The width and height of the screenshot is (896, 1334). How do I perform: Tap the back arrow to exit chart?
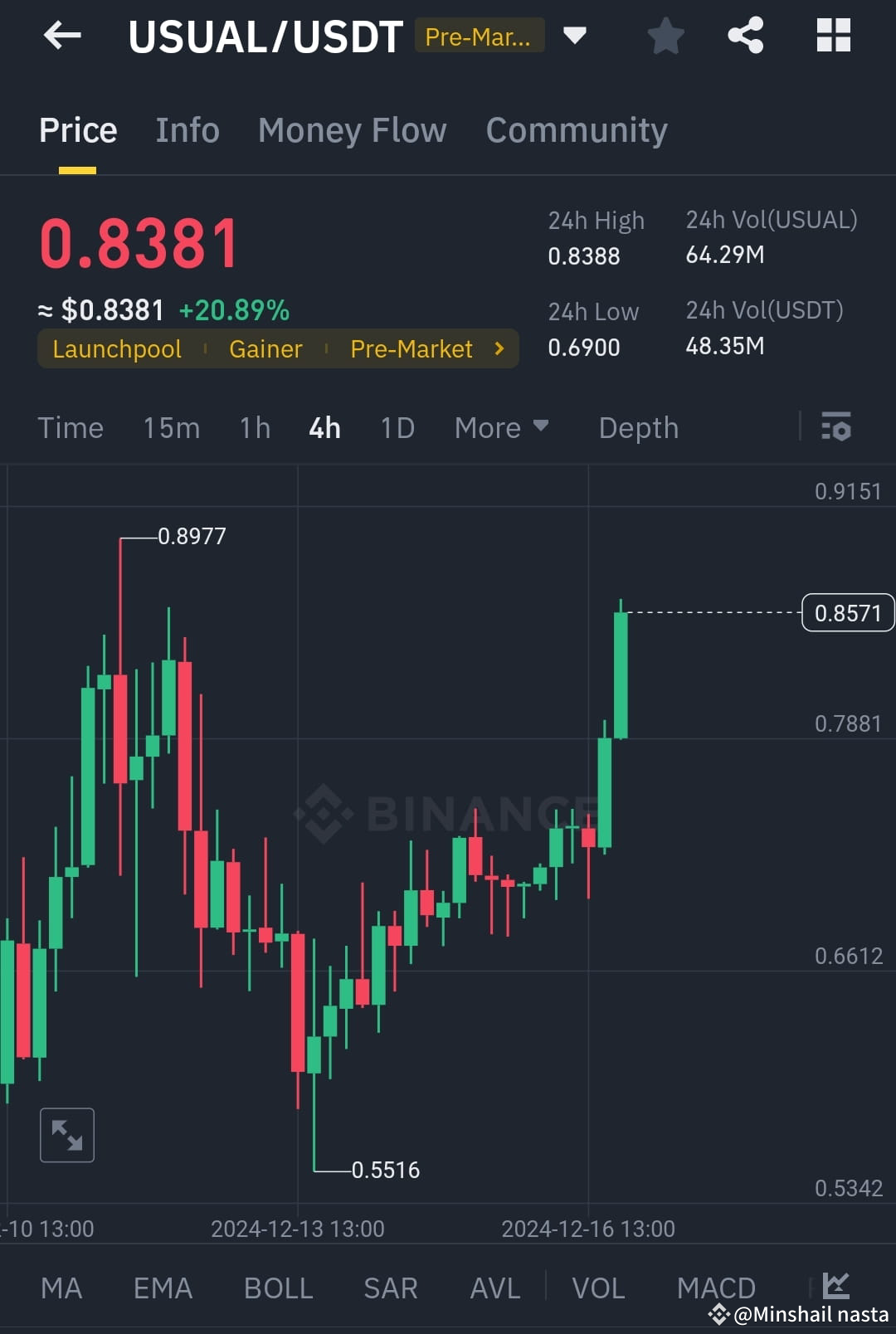(x=62, y=36)
